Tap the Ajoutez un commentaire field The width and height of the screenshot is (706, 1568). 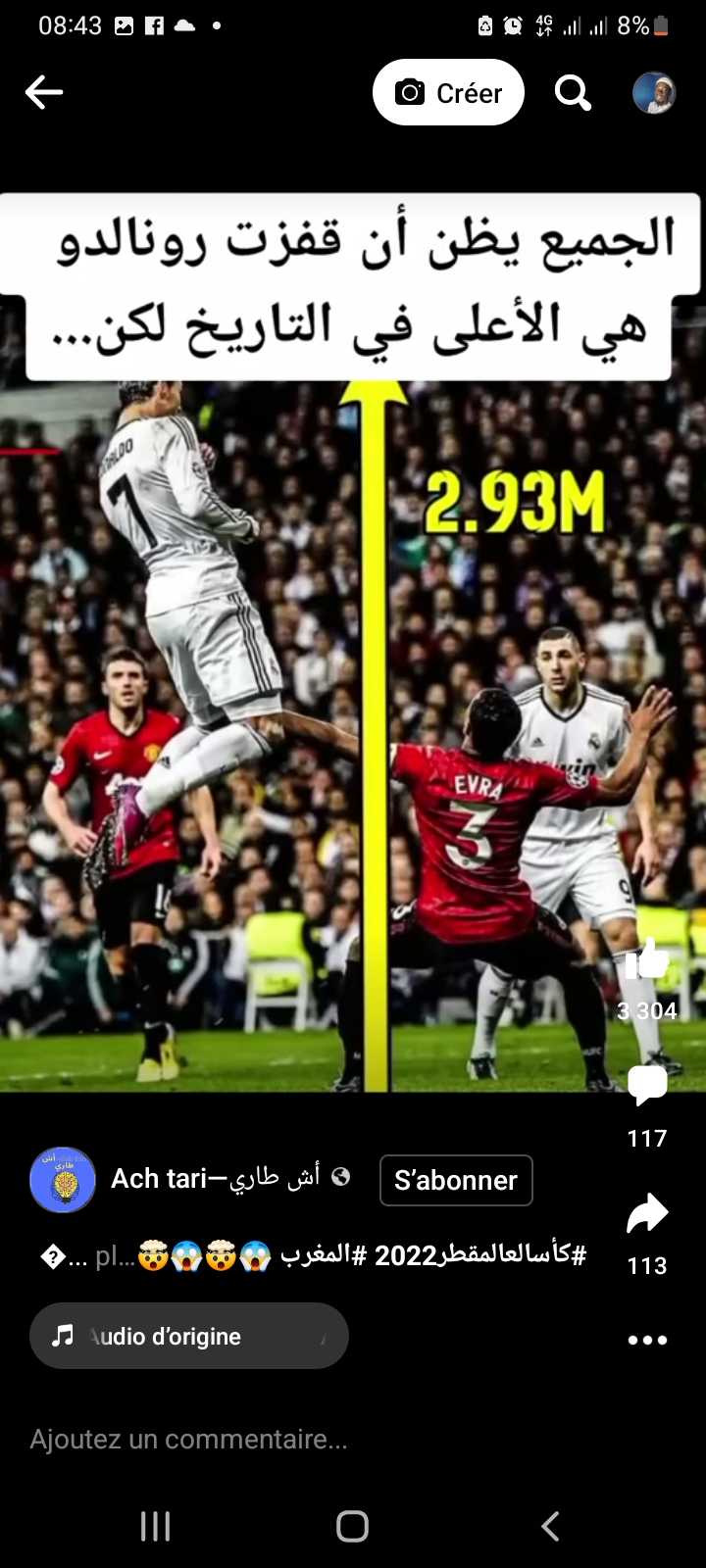click(x=188, y=1439)
